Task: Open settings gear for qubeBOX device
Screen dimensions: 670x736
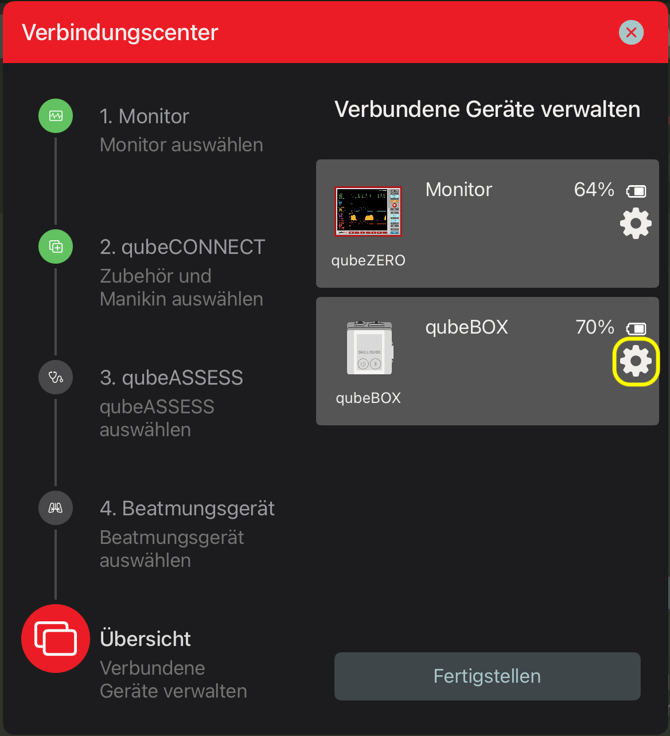Action: click(636, 361)
